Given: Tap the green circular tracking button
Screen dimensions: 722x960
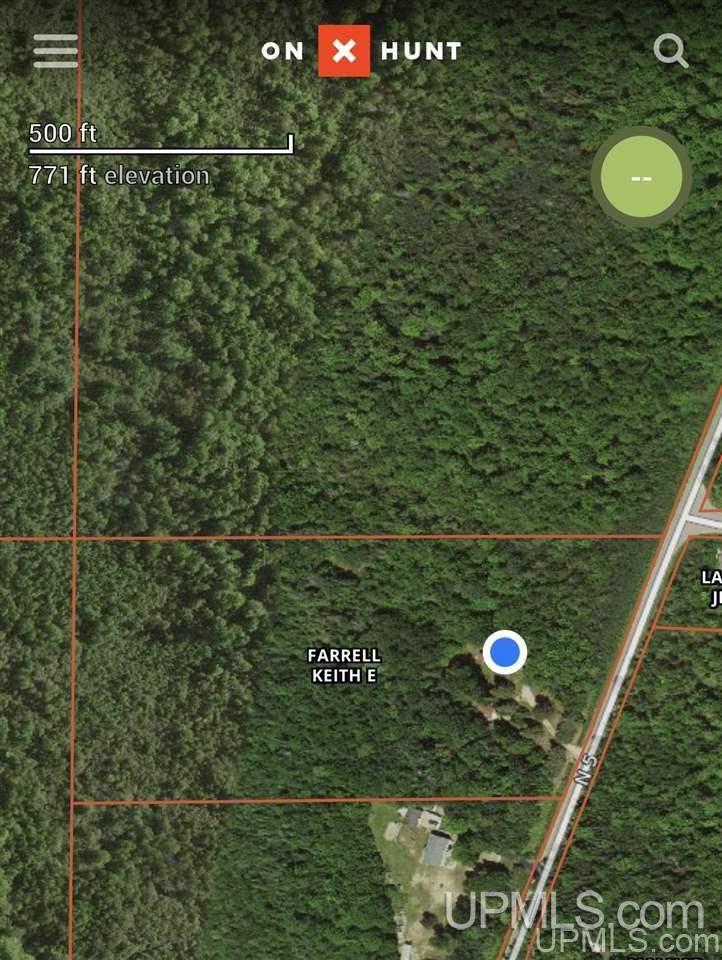Looking at the screenshot, I should pos(641,177).
